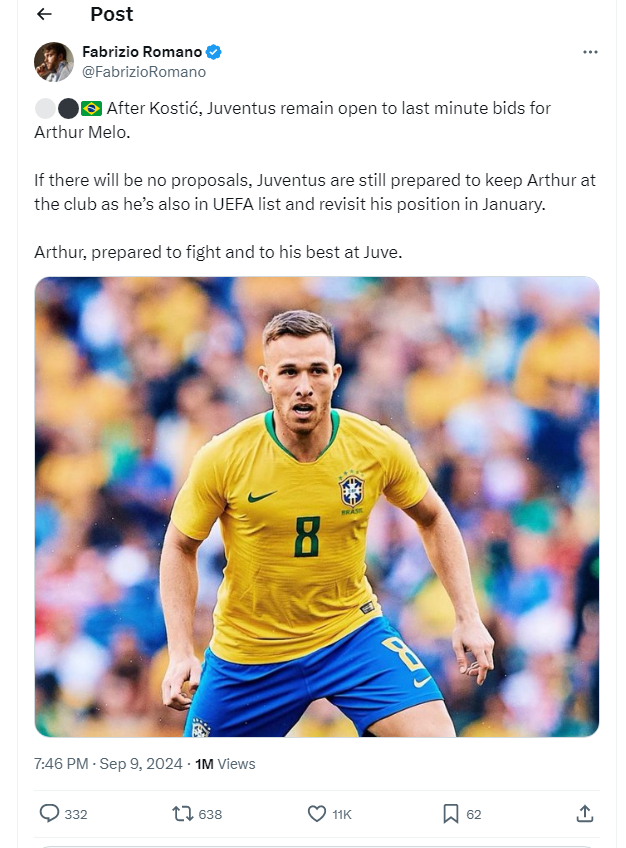The width and height of the screenshot is (626, 848).
Task: Repost this Juventus update
Action: [x=183, y=814]
